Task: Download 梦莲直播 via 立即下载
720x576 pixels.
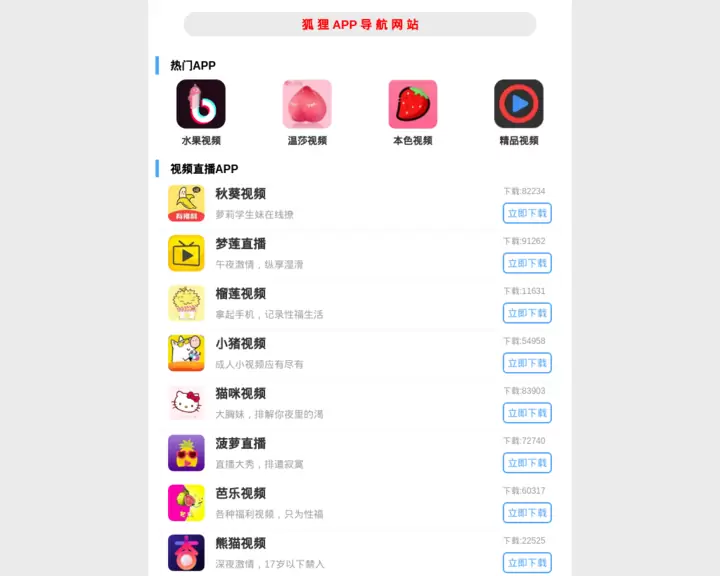Action: coord(527,263)
